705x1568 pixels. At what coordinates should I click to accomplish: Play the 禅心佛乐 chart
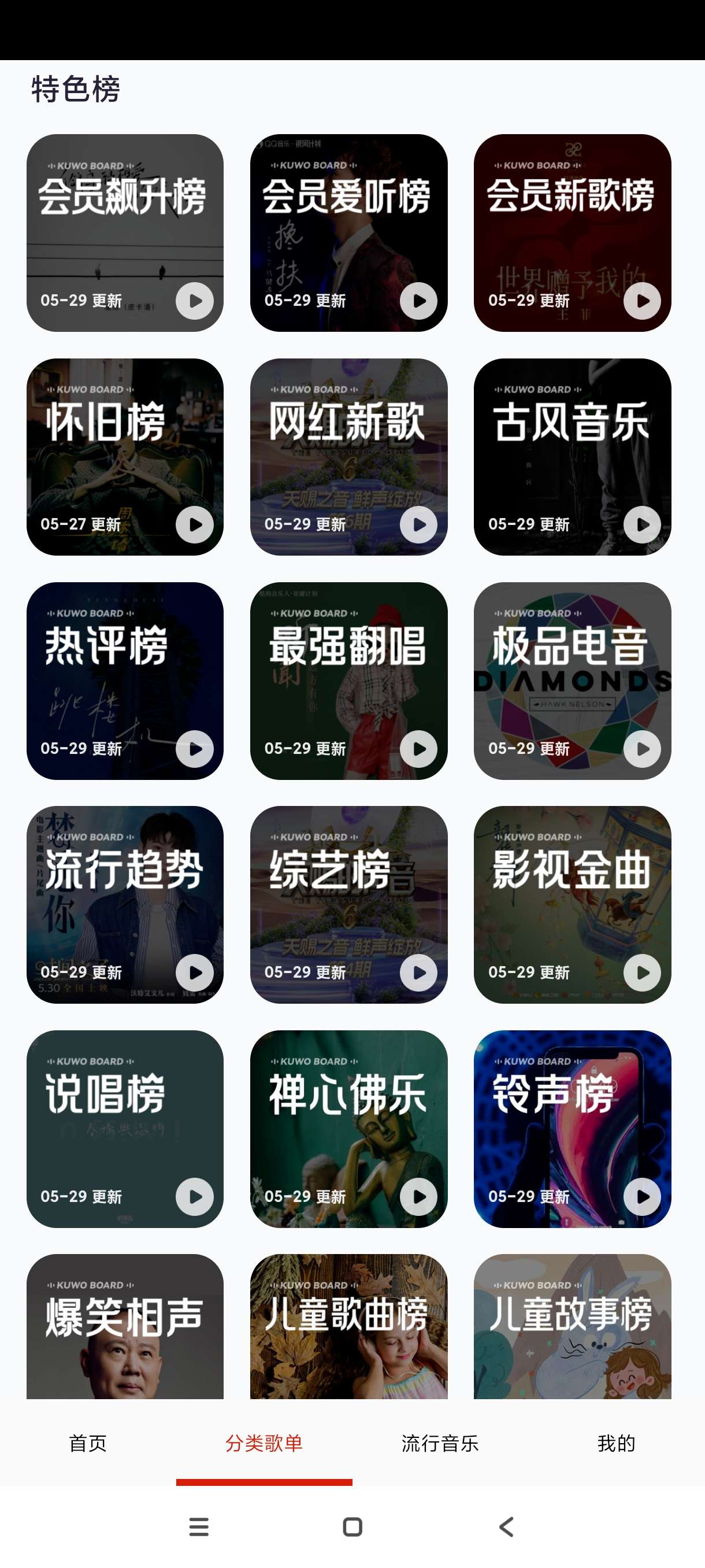click(418, 1197)
